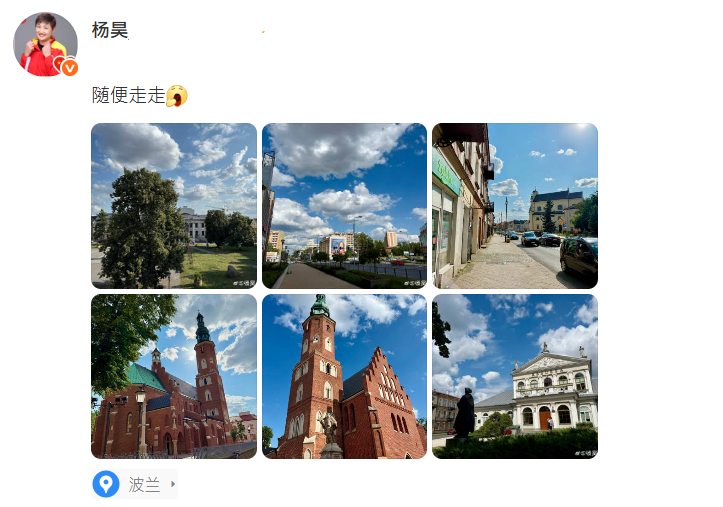View the photo of the red-brick church with green roof
Screen dimensions: 723x507
[174, 376]
